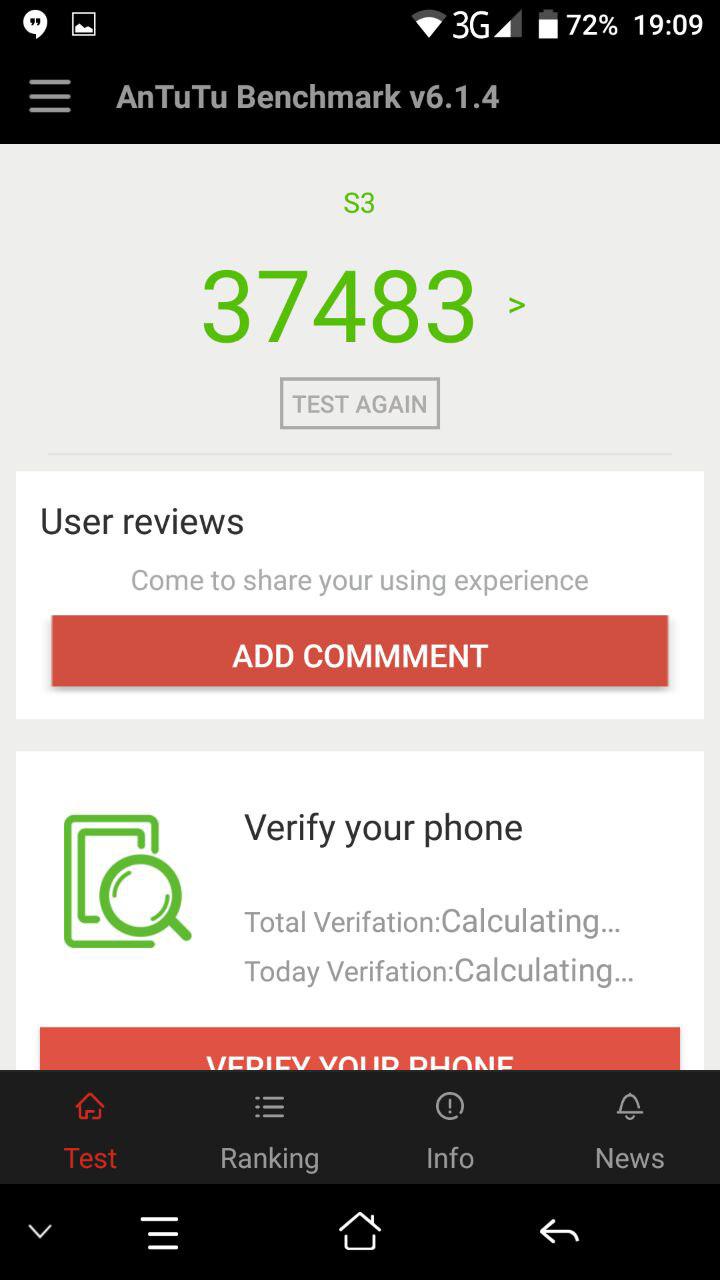Select the Test tab
Viewport: 720px width, 1280px height.
(x=90, y=1130)
